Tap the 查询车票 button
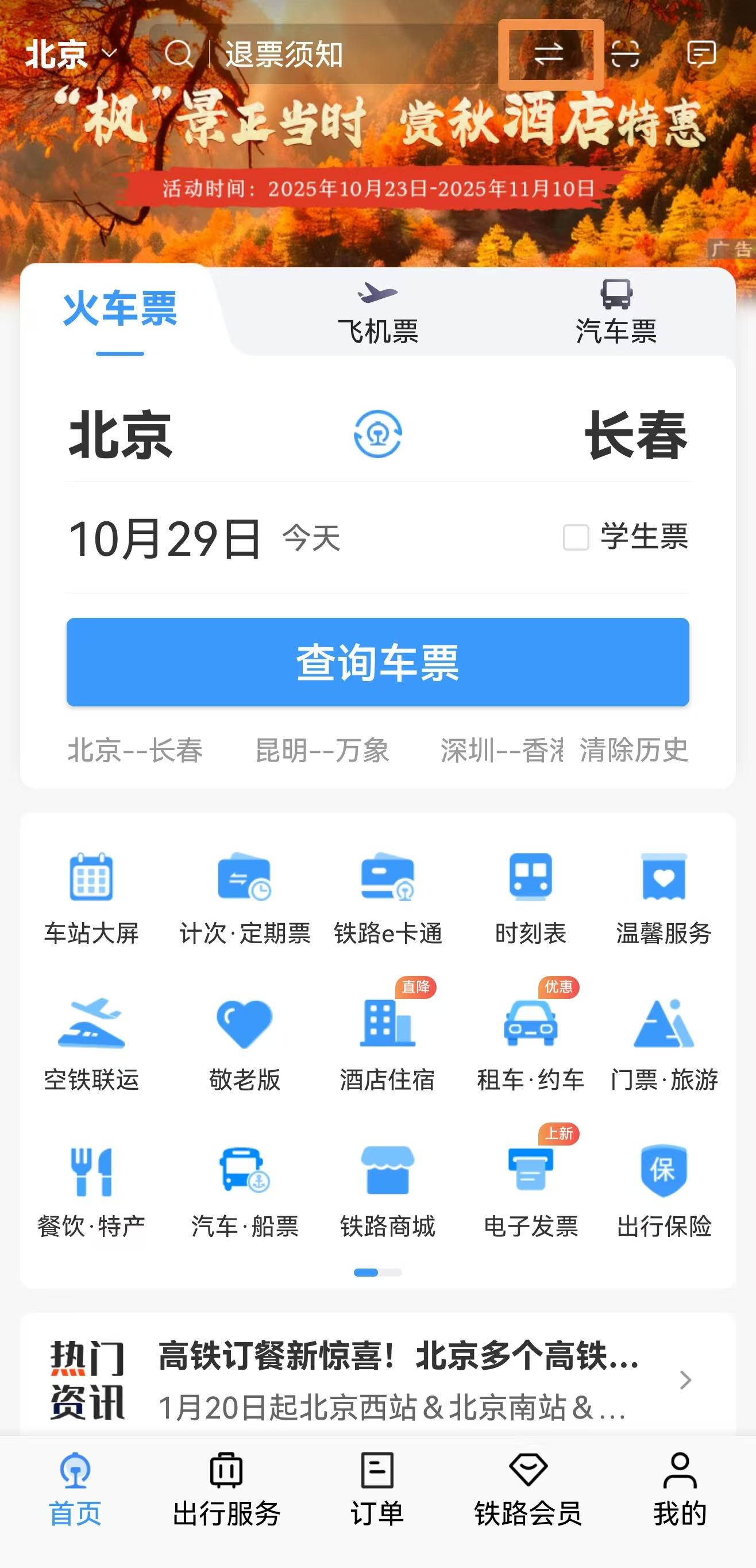 [x=377, y=662]
